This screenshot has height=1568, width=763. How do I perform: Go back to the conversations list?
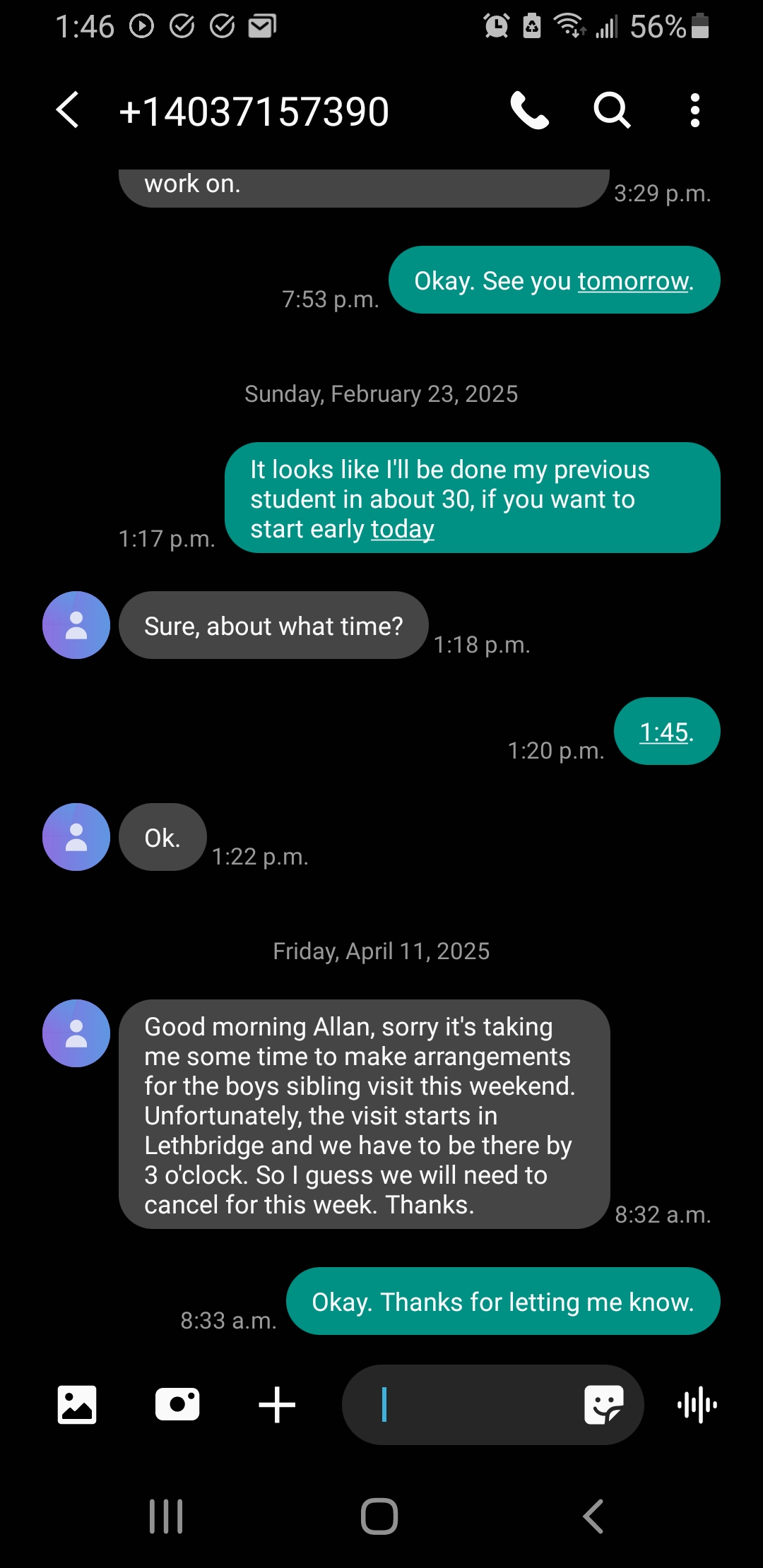(68, 110)
